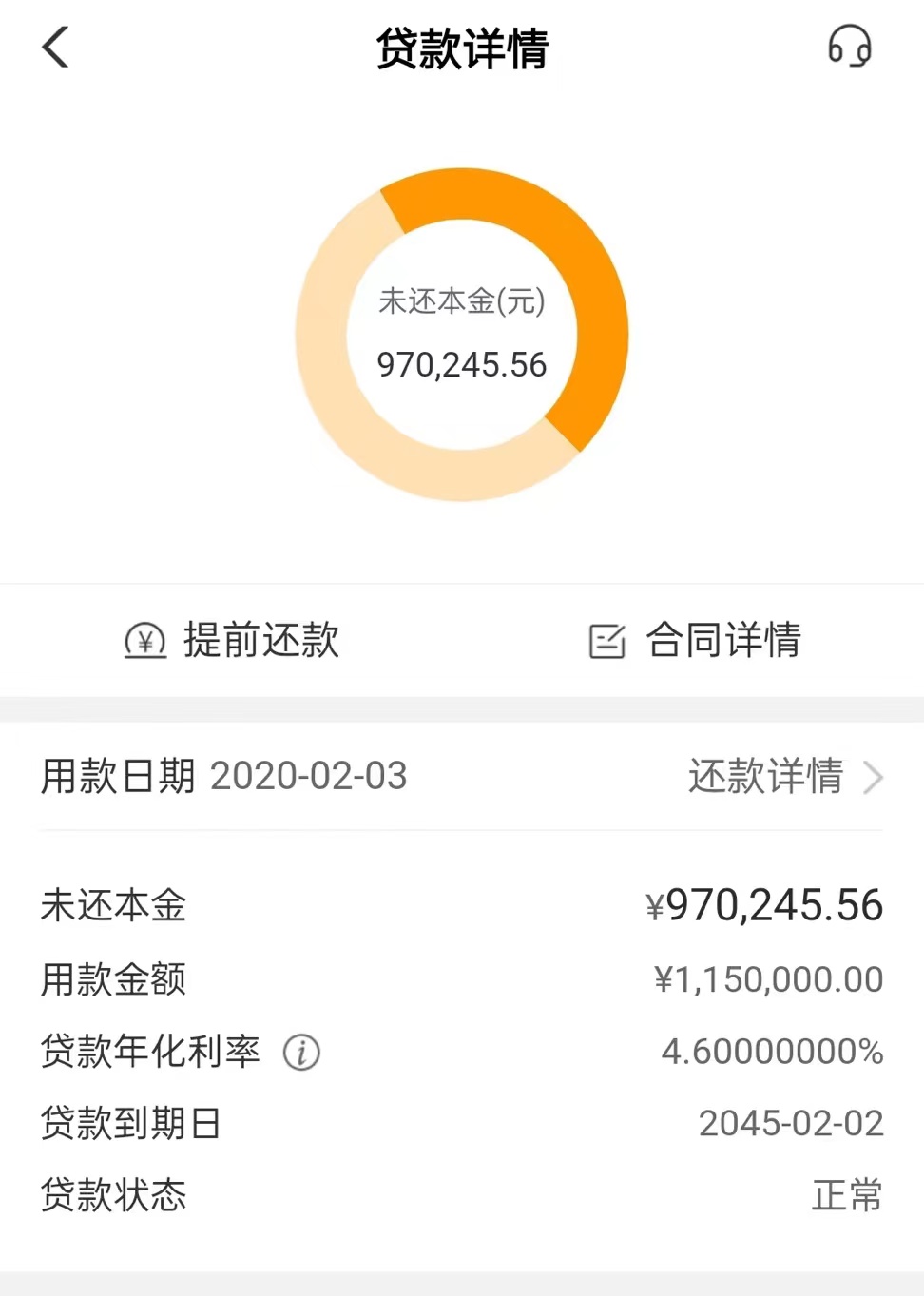Open 还款详情 via the right chevron
The height and width of the screenshot is (1296, 924).
(871, 778)
